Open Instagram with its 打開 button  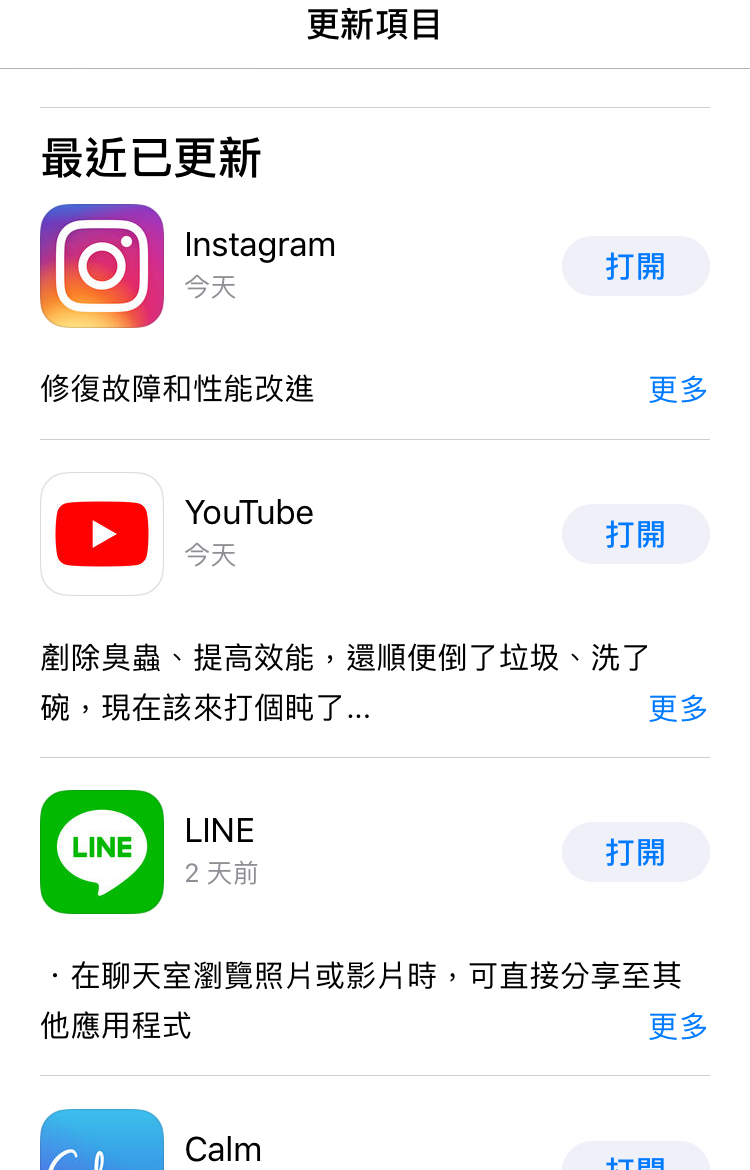click(635, 266)
